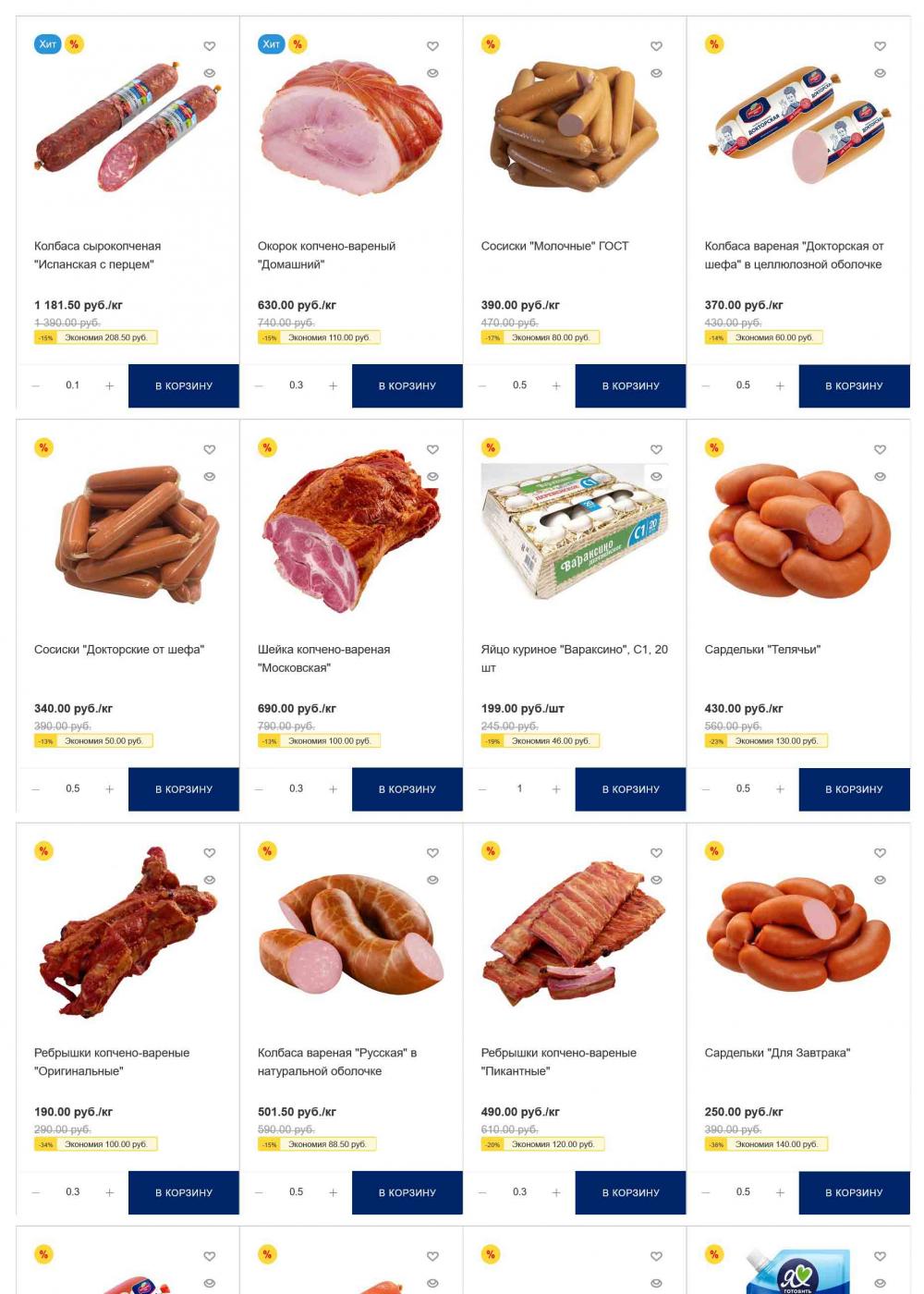This screenshot has width=924, height=1294.
Task: Favorite Сардельки "Телячьи" heart icon
Action: click(880, 449)
